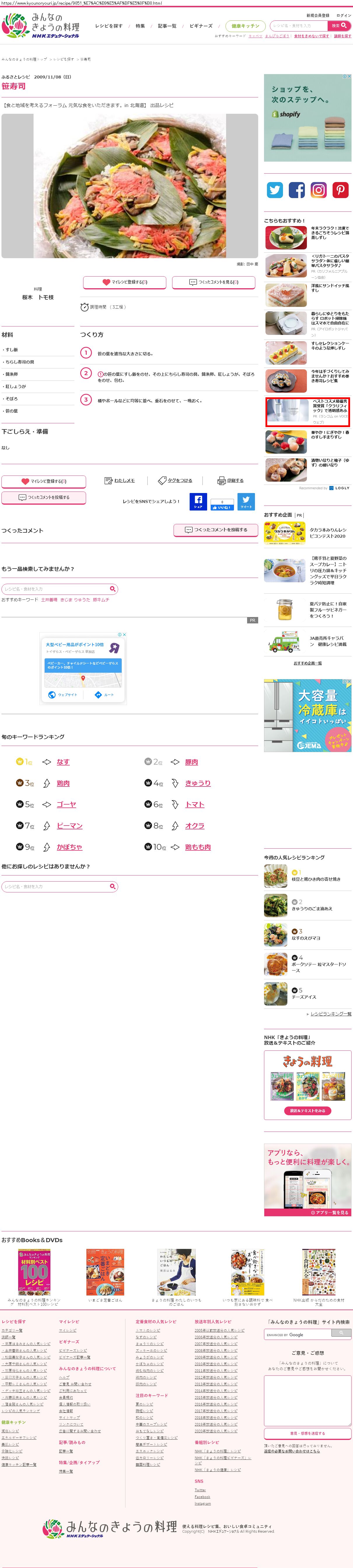Tap the header recipe search field
353x1568 pixels.
coord(299,26)
